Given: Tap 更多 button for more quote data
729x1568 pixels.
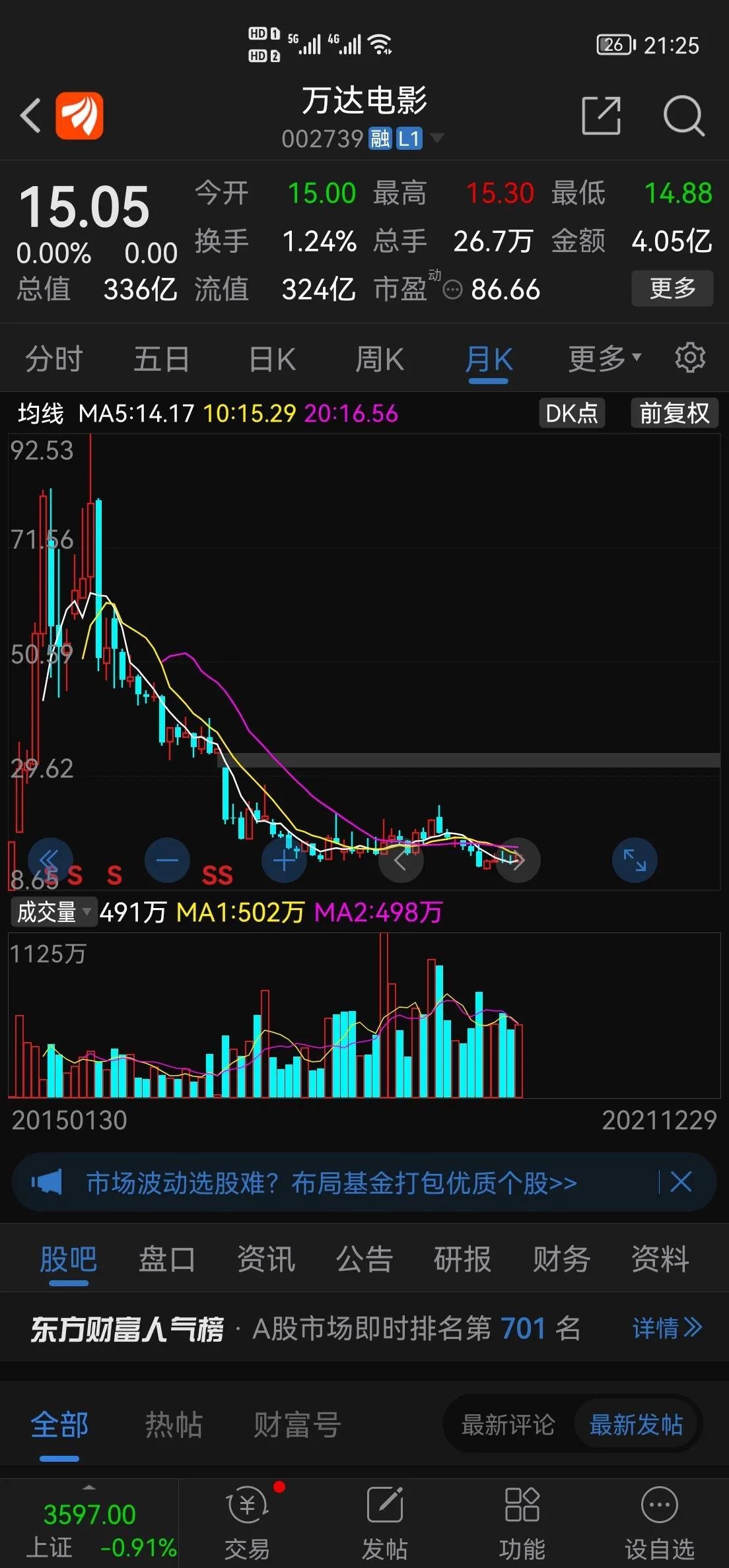Looking at the screenshot, I should tap(672, 288).
